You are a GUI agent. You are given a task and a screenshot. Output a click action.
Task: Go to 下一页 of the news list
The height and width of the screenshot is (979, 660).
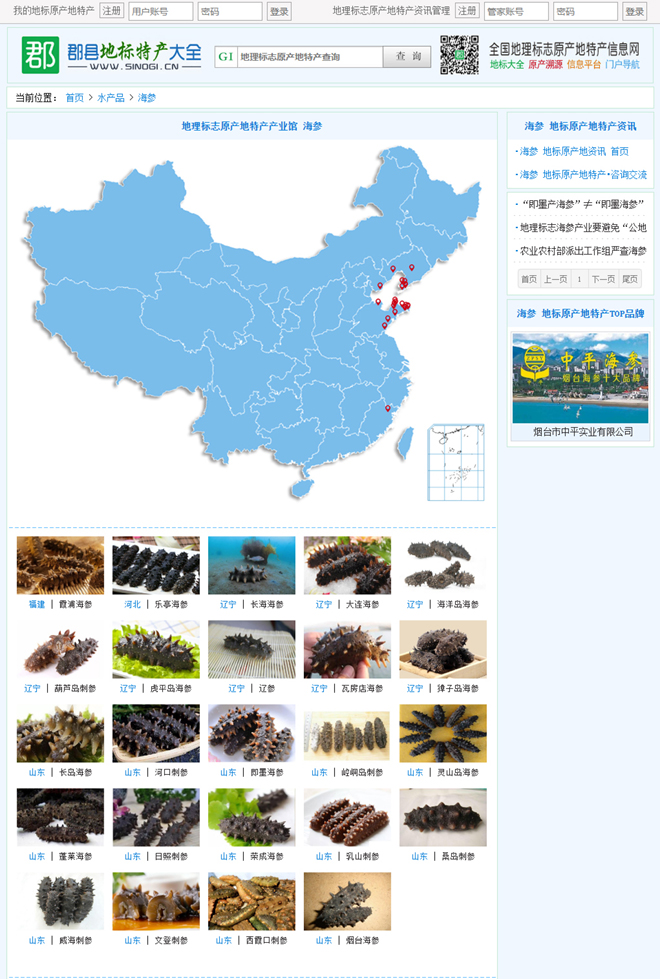coord(603,279)
